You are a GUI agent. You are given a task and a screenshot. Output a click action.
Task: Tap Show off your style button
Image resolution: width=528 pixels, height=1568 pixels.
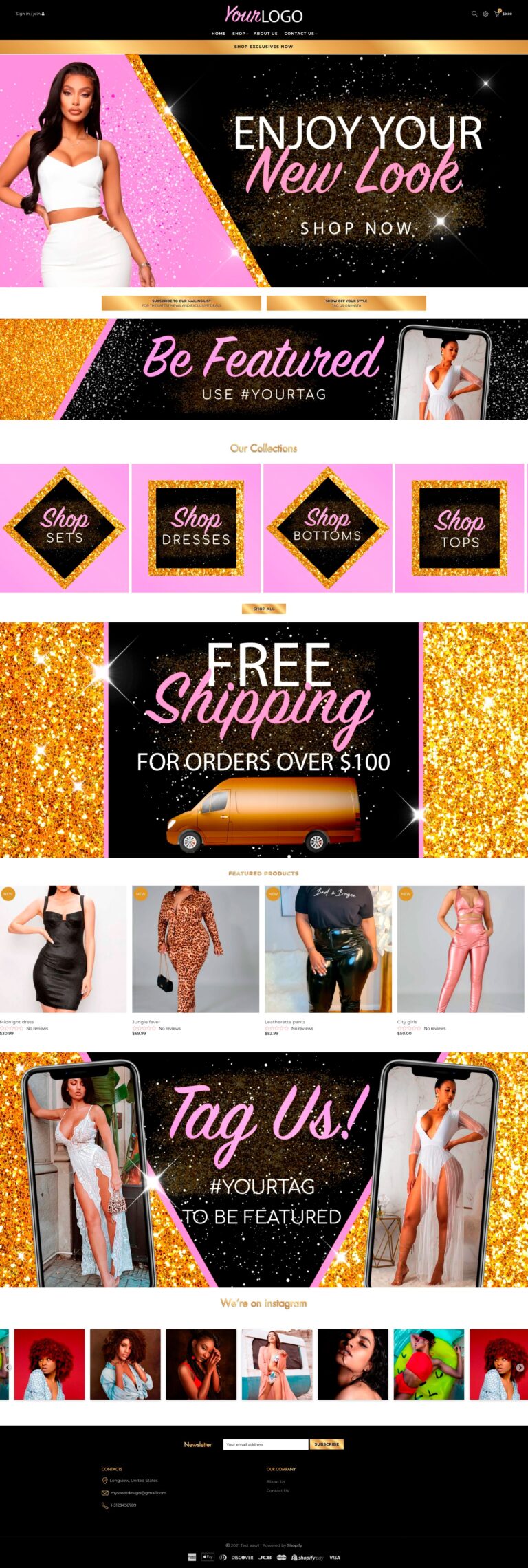[x=346, y=303]
